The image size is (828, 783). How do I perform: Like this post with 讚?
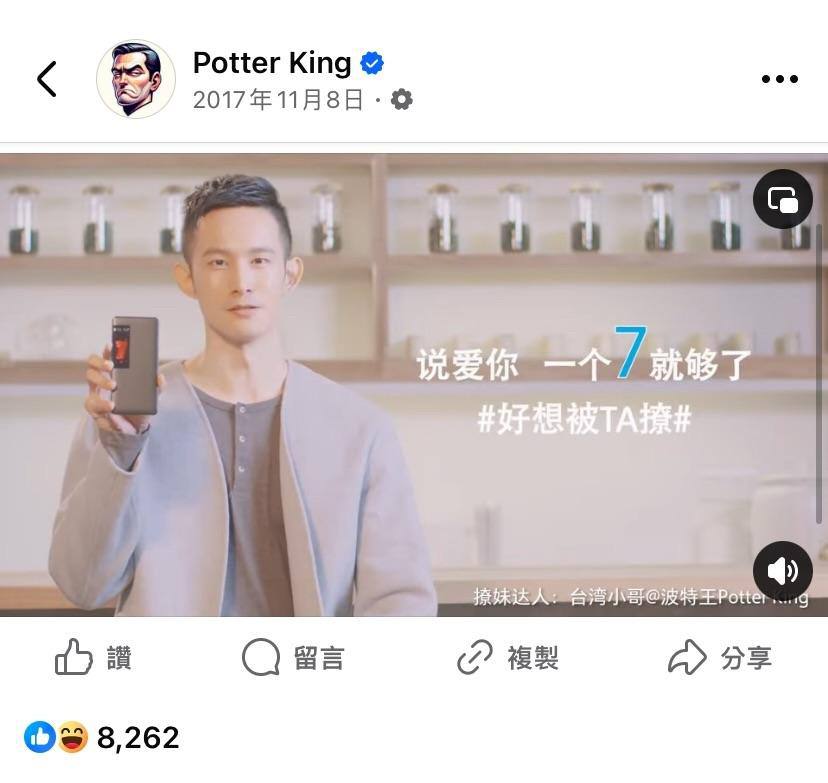click(94, 658)
